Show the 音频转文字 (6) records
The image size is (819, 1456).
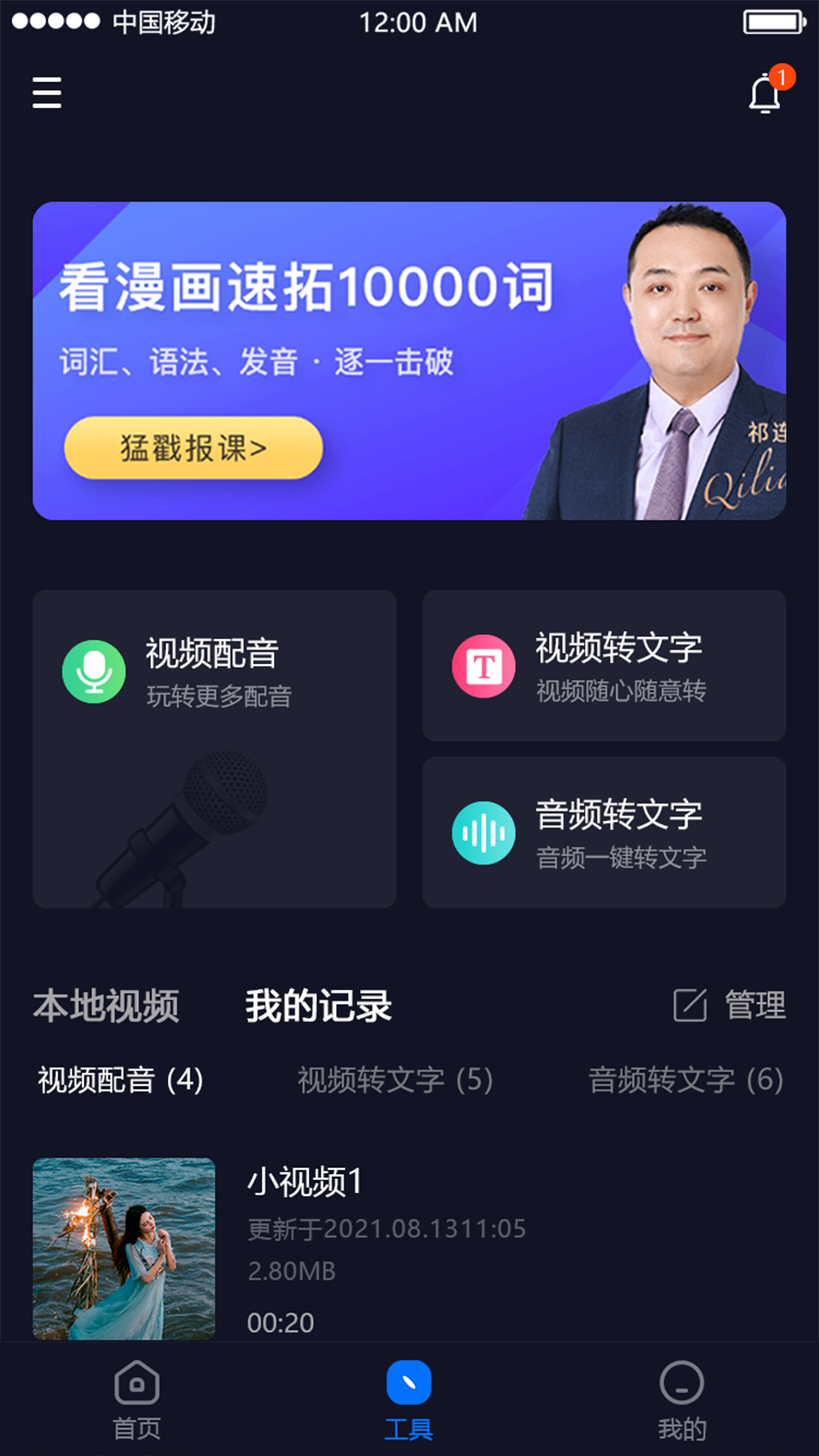(x=686, y=1080)
